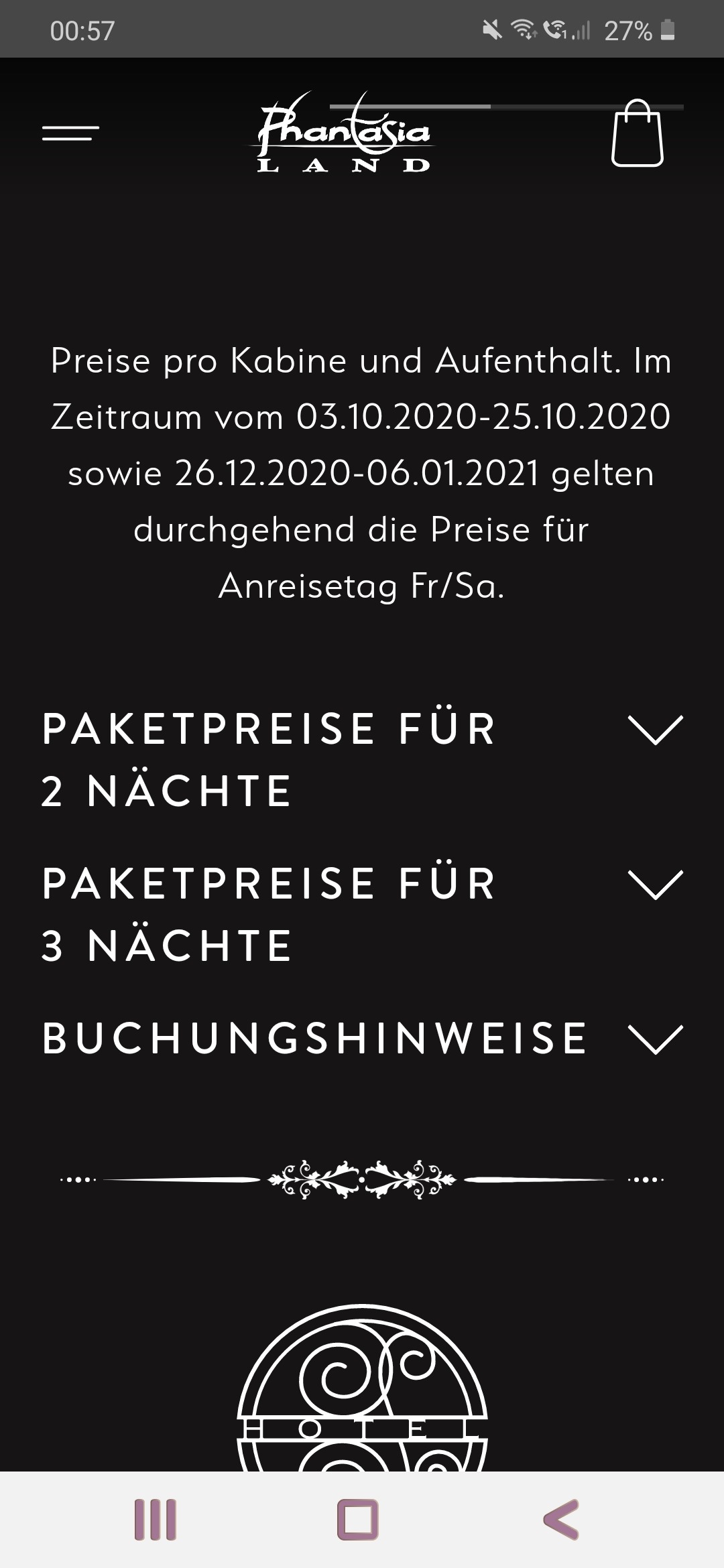Go back using the system back button
Screen dimensions: 724x1568
(x=561, y=1520)
